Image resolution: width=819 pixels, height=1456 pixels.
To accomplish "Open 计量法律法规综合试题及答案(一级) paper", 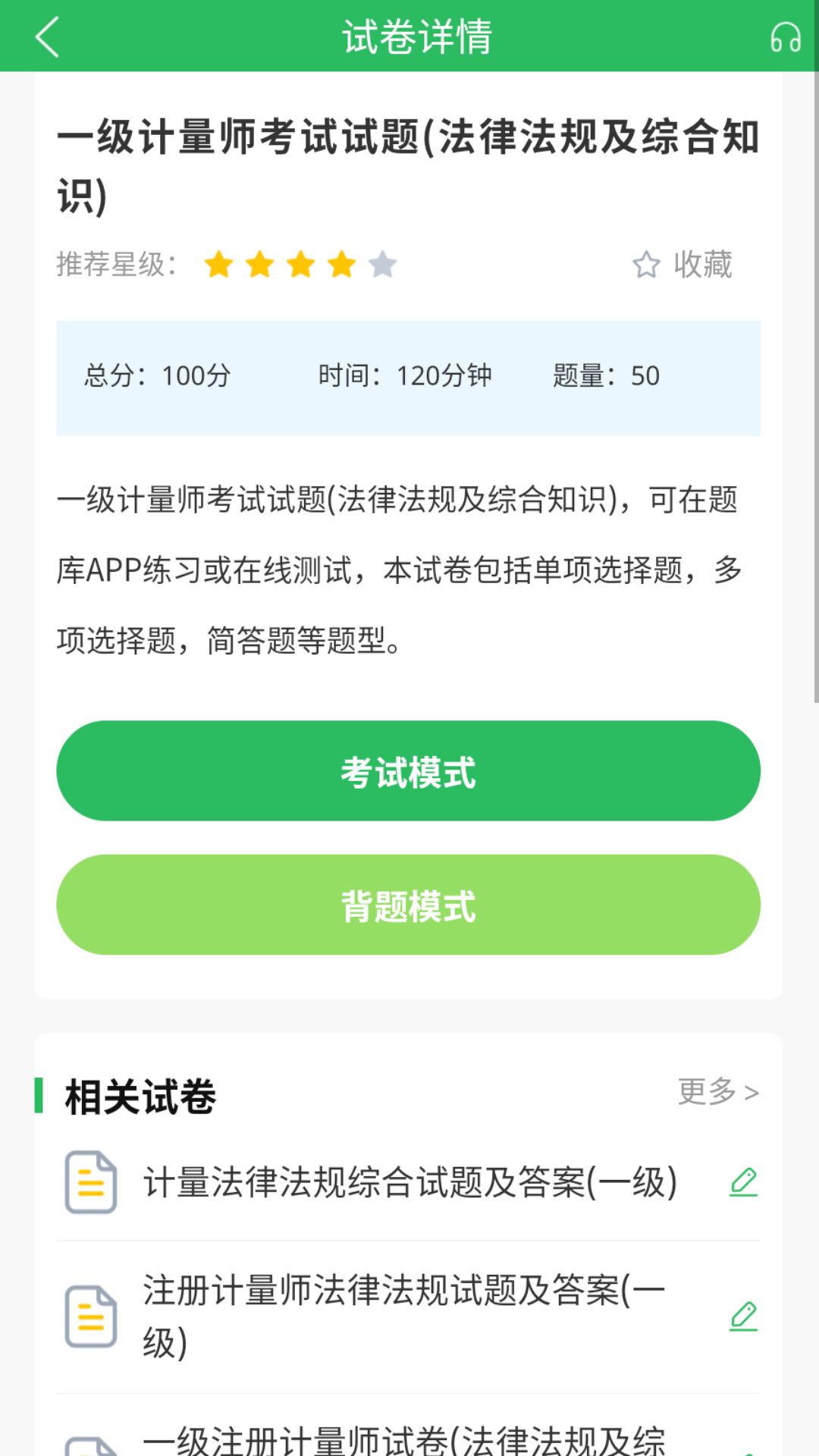I will 409,1184.
